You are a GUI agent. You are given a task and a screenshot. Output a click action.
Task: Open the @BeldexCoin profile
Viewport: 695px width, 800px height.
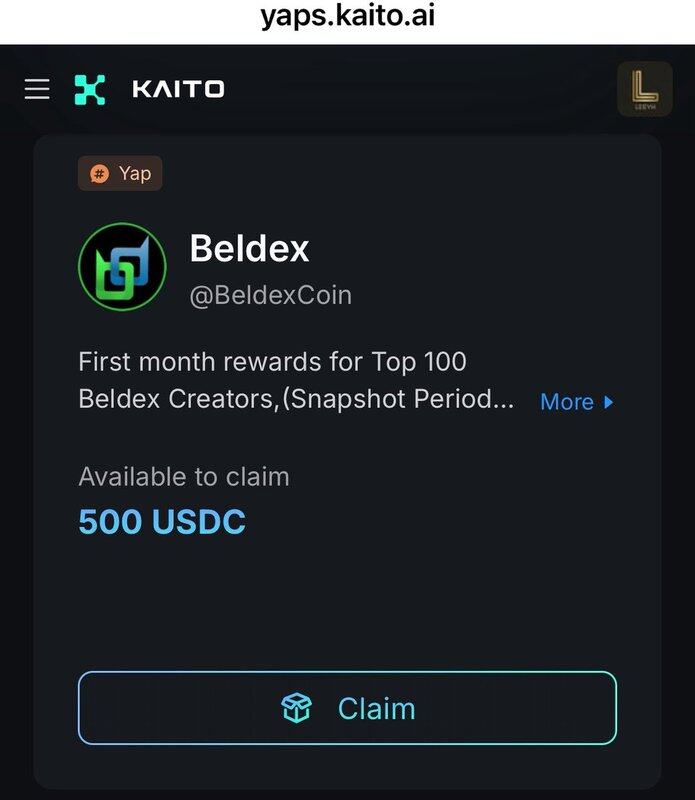coord(270,297)
